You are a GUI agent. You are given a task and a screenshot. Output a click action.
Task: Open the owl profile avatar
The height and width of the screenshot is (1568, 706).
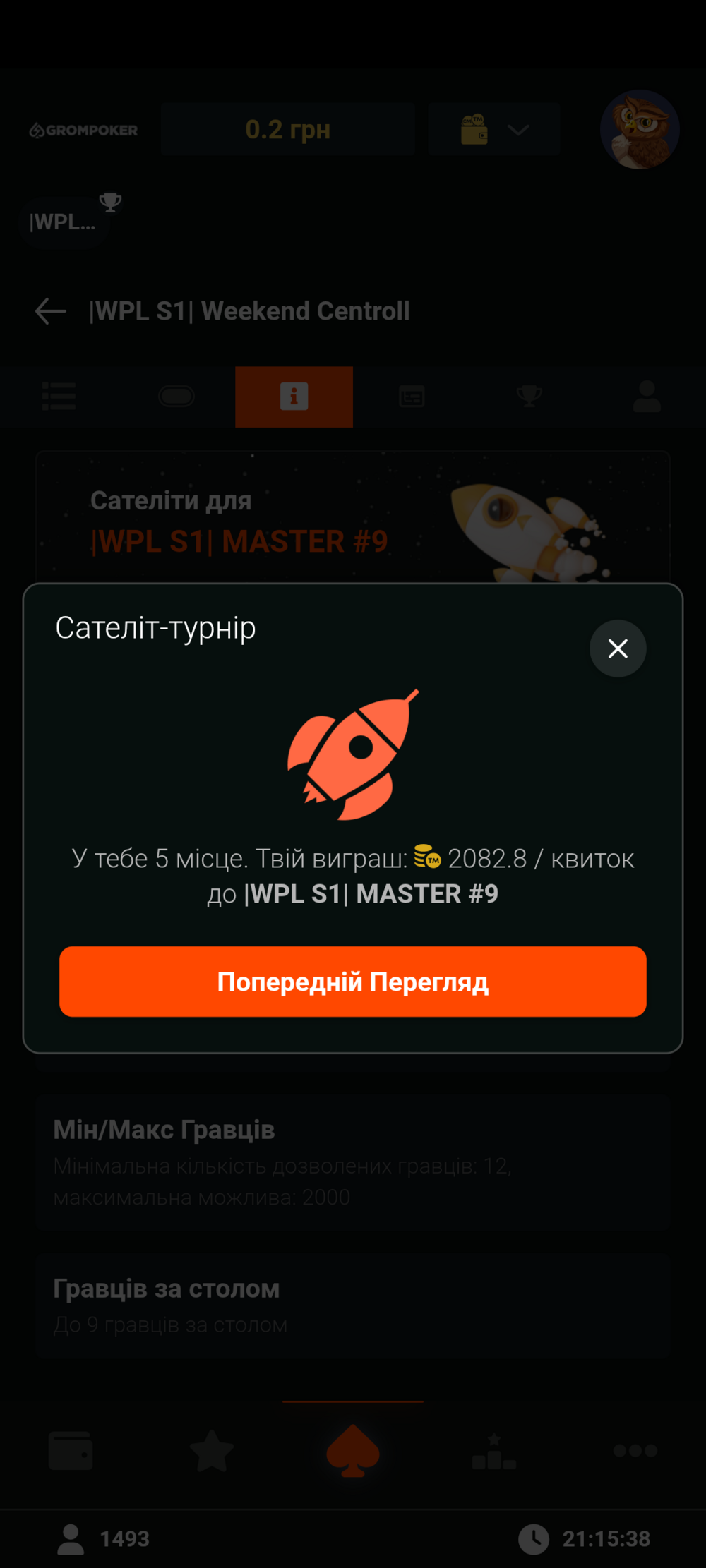click(x=640, y=129)
